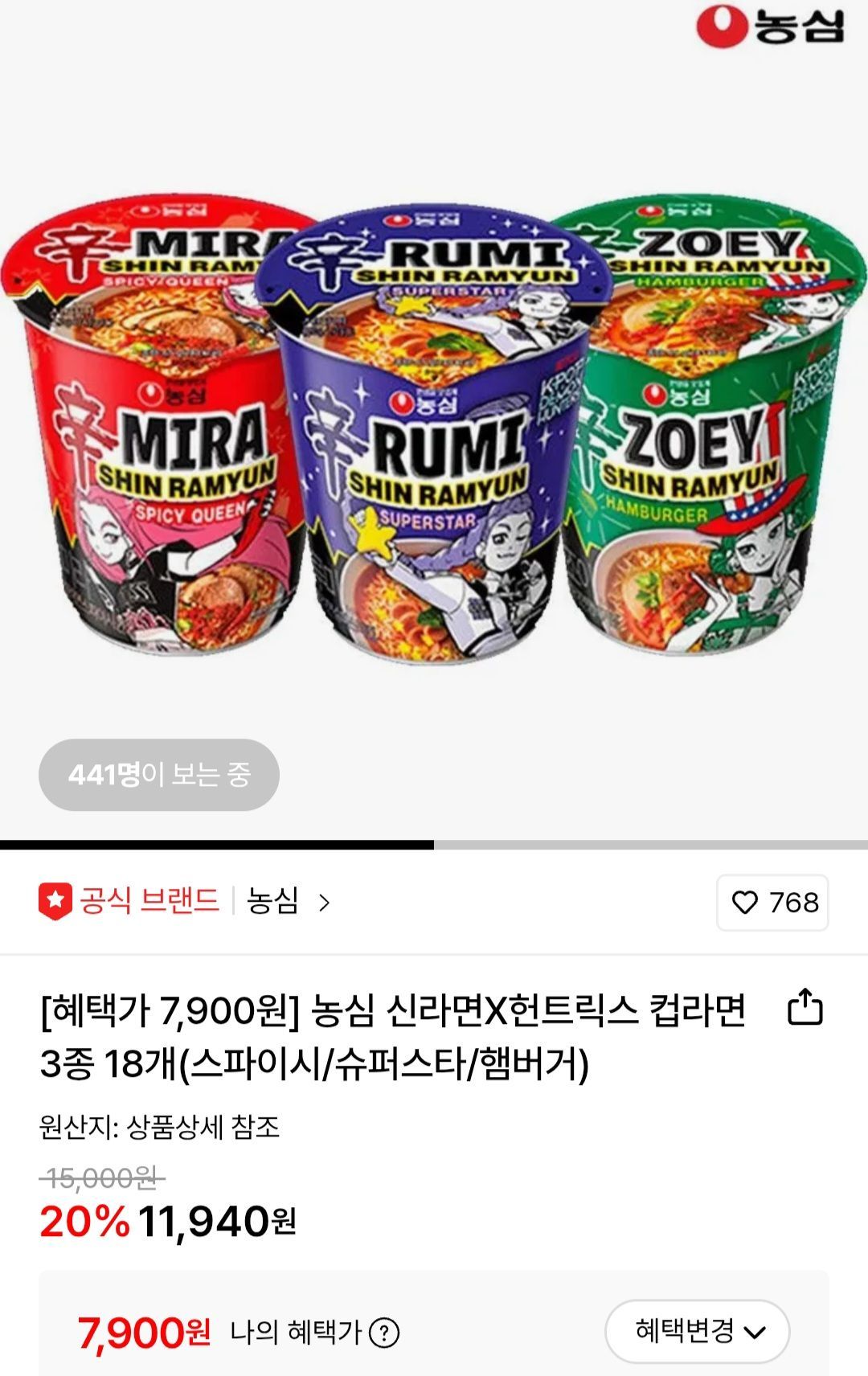Open the Shin Ramyun cup product image
The height and width of the screenshot is (1376, 868).
pyautogui.click(x=434, y=426)
